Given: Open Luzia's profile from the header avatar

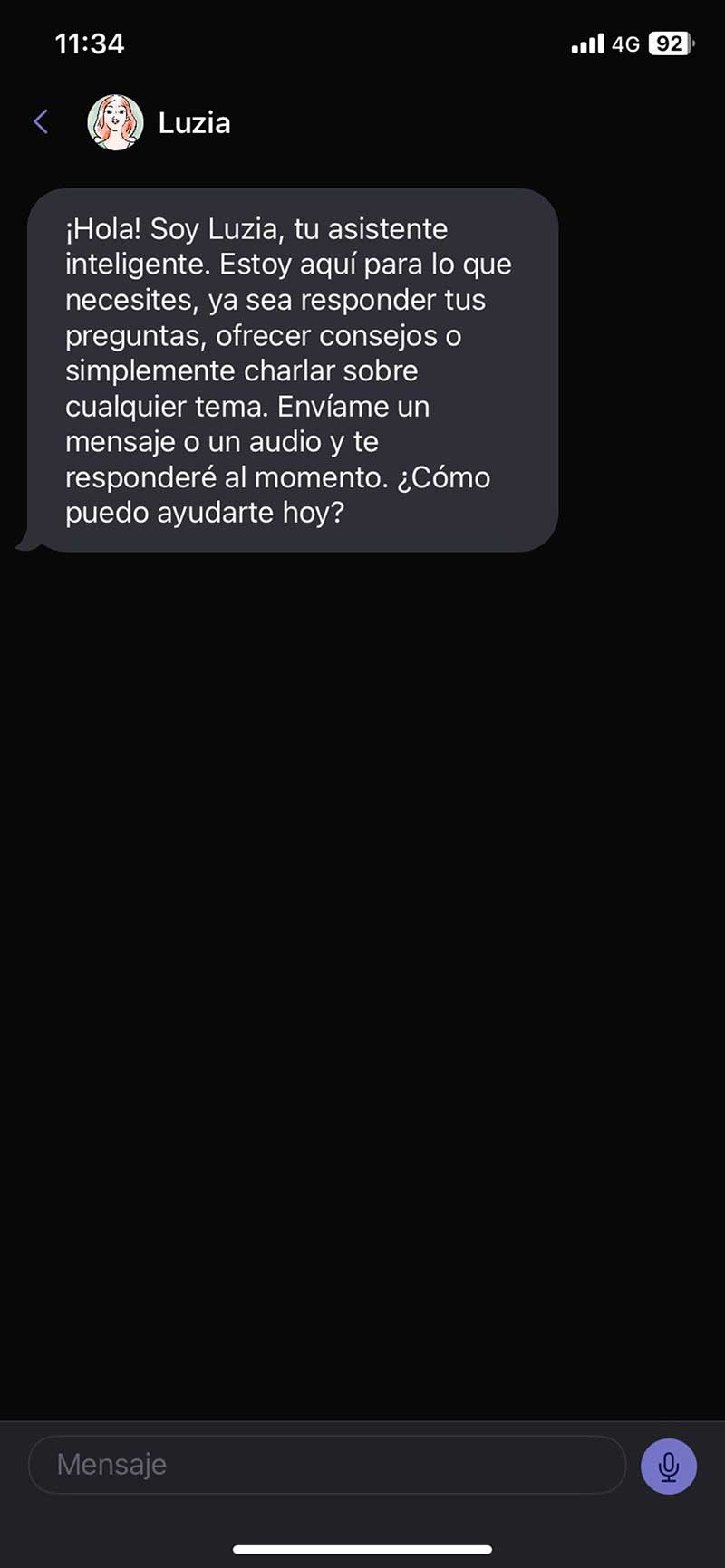Looking at the screenshot, I should point(115,122).
